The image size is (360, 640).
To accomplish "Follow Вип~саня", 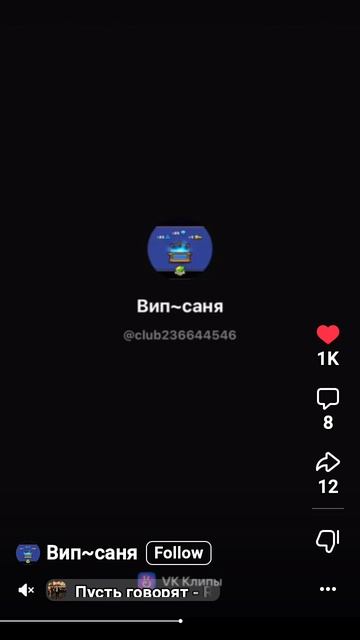I will (179, 553).
